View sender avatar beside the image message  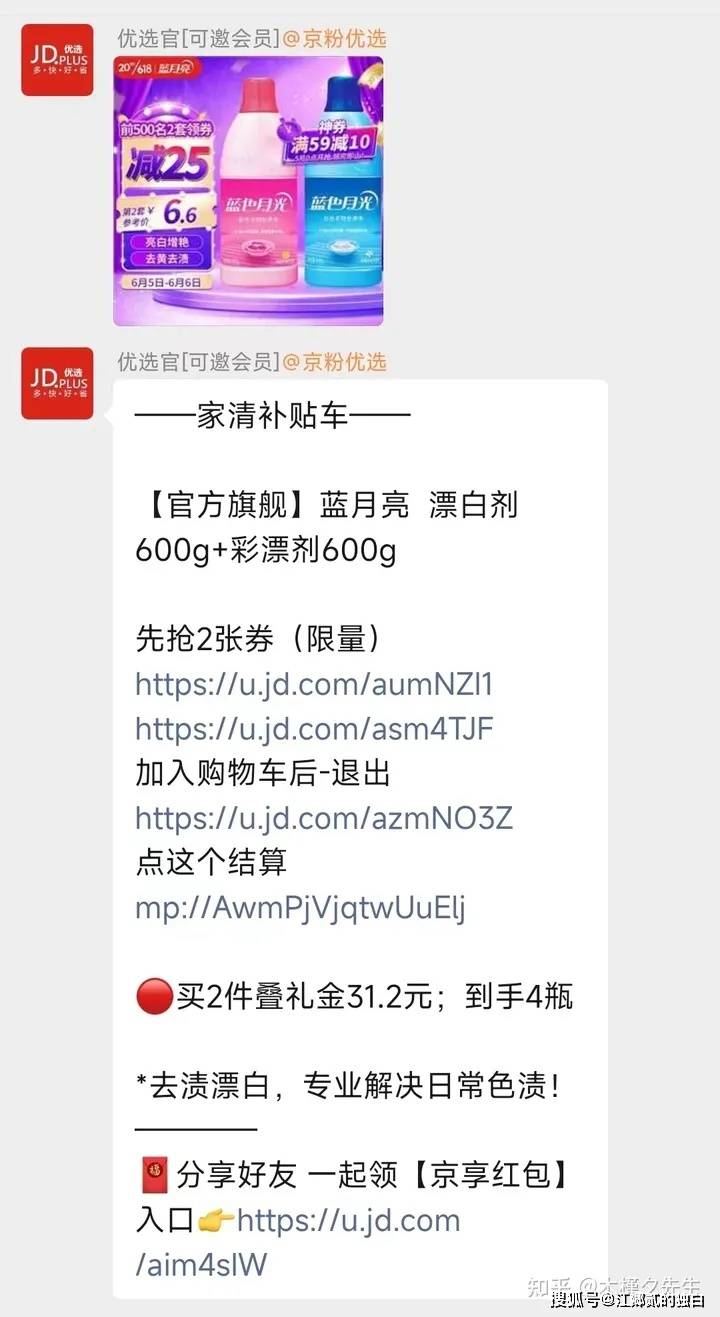coord(57,60)
